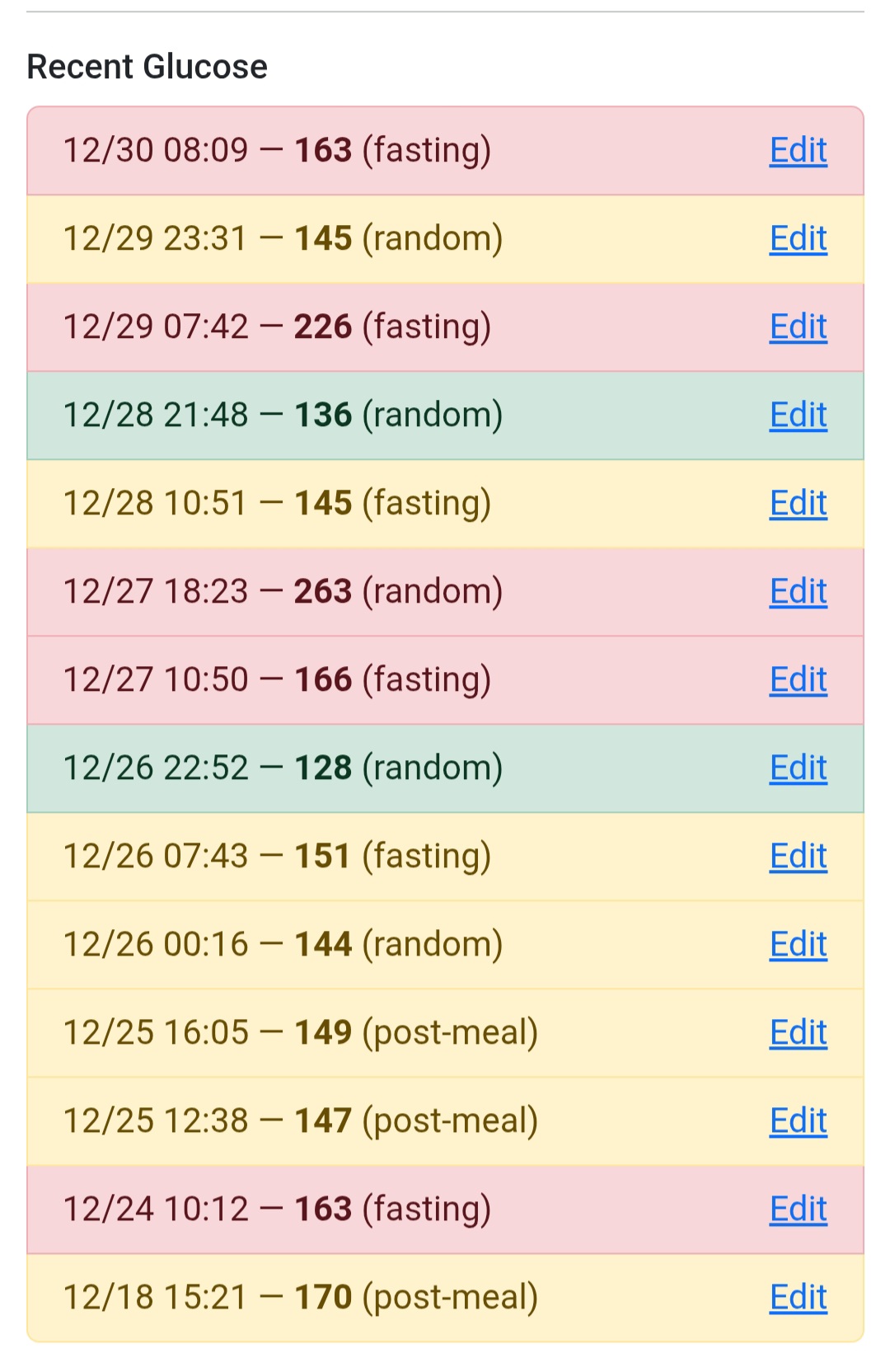Viewport: 890px width, 1372px height.
Task: Edit the 263 random reading from 12/27
Action: [x=797, y=591]
